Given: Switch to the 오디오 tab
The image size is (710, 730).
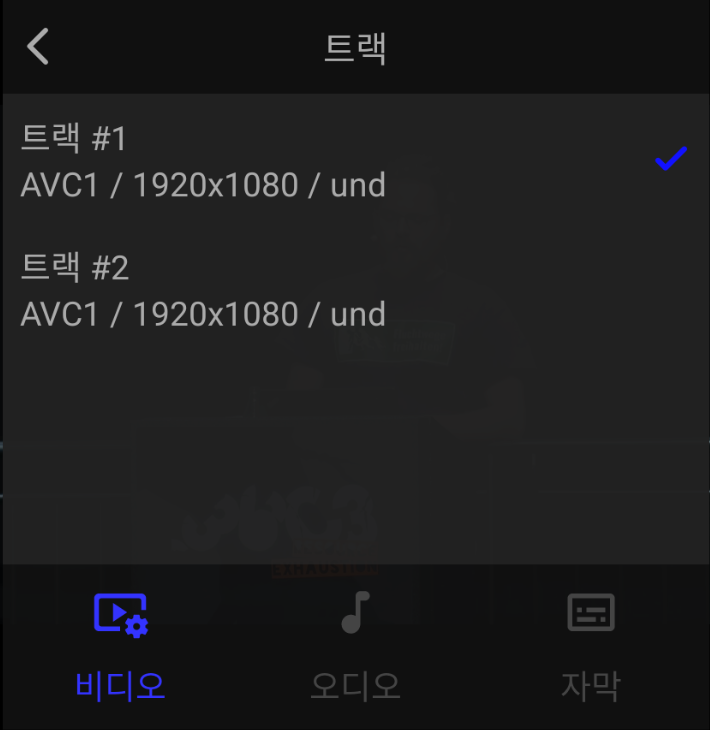Looking at the screenshot, I should (355, 645).
